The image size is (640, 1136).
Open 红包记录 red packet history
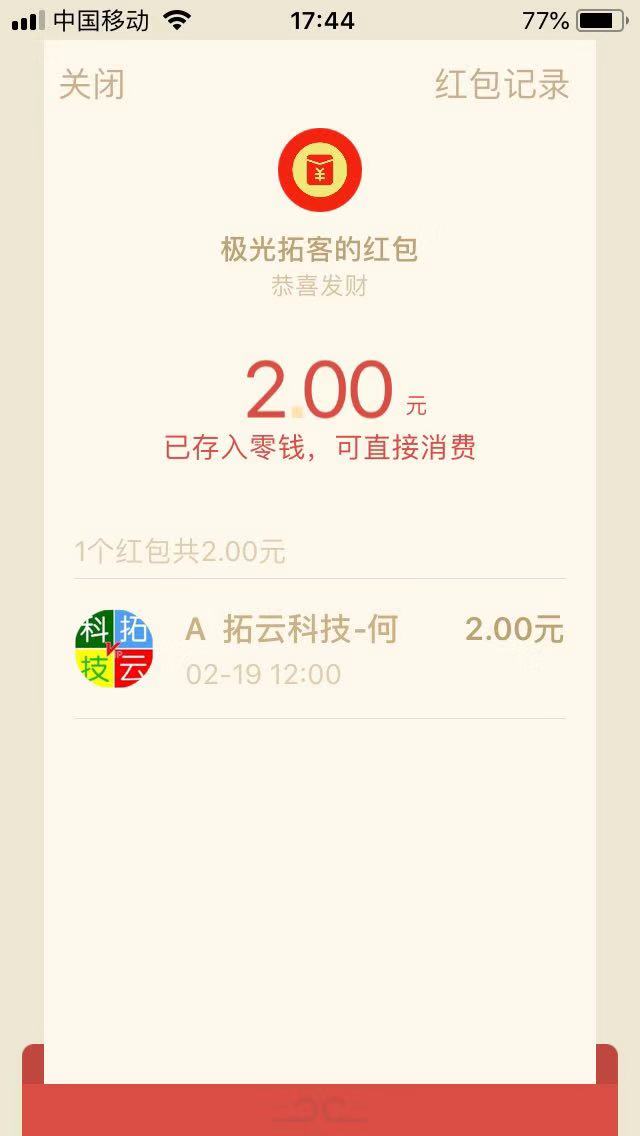(x=501, y=85)
